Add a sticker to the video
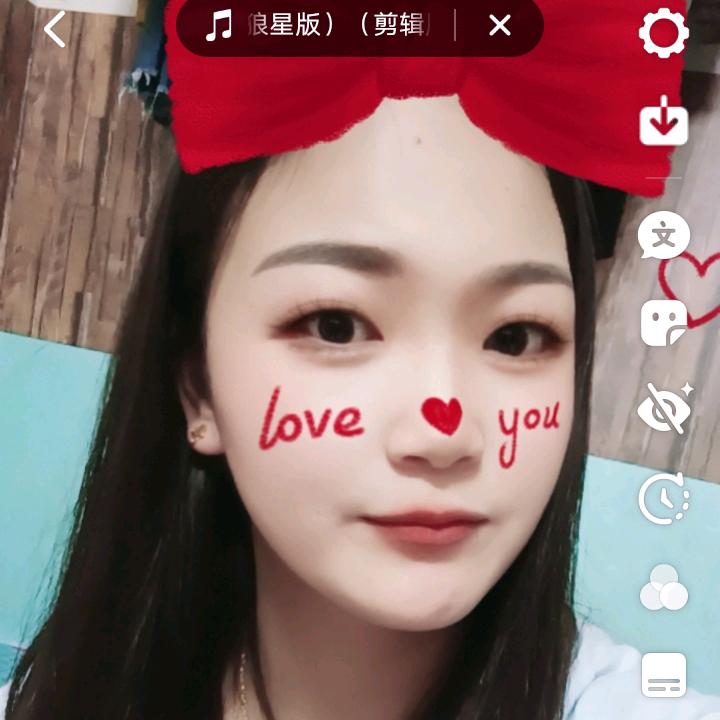This screenshot has width=720, height=720. (663, 323)
